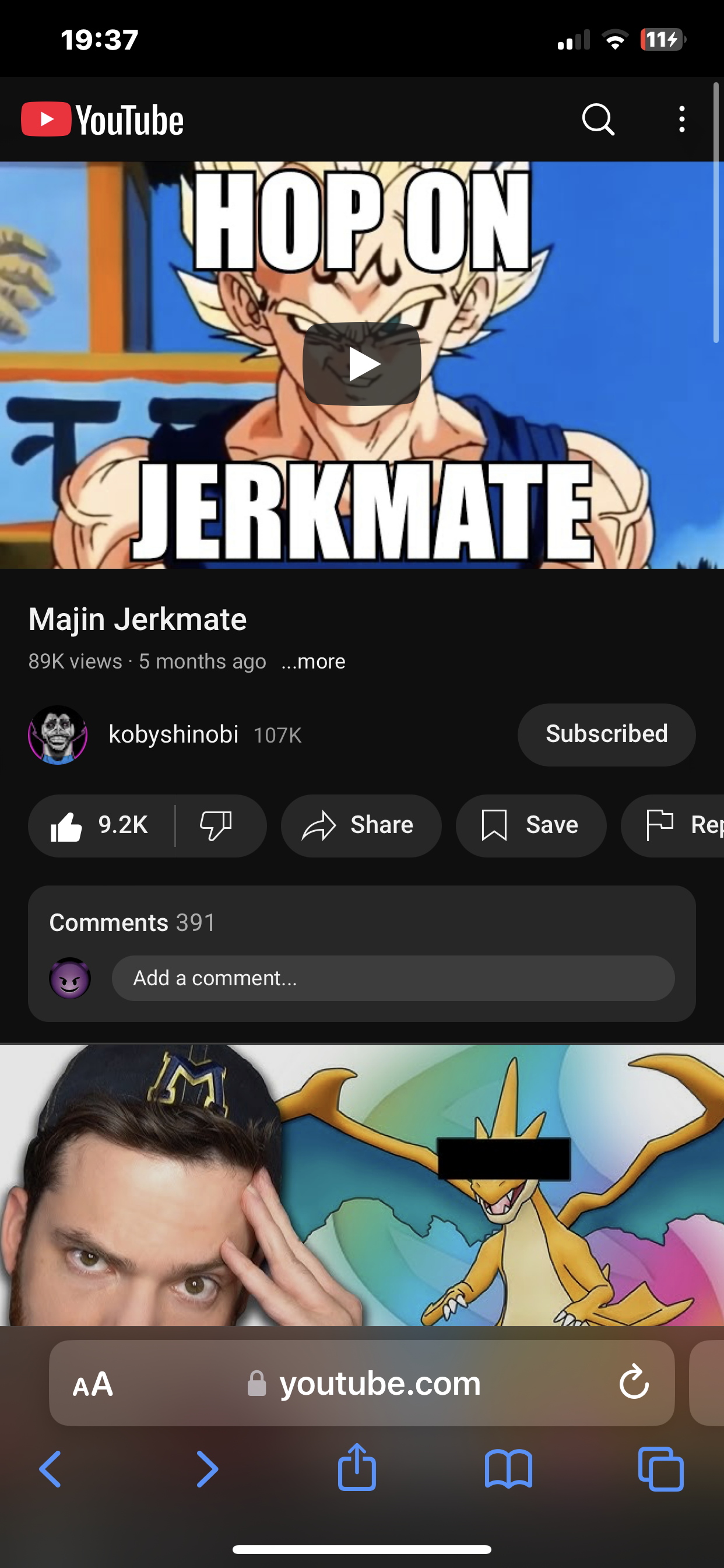
Task: Open the kobyshinobi channel page
Action: [173, 734]
